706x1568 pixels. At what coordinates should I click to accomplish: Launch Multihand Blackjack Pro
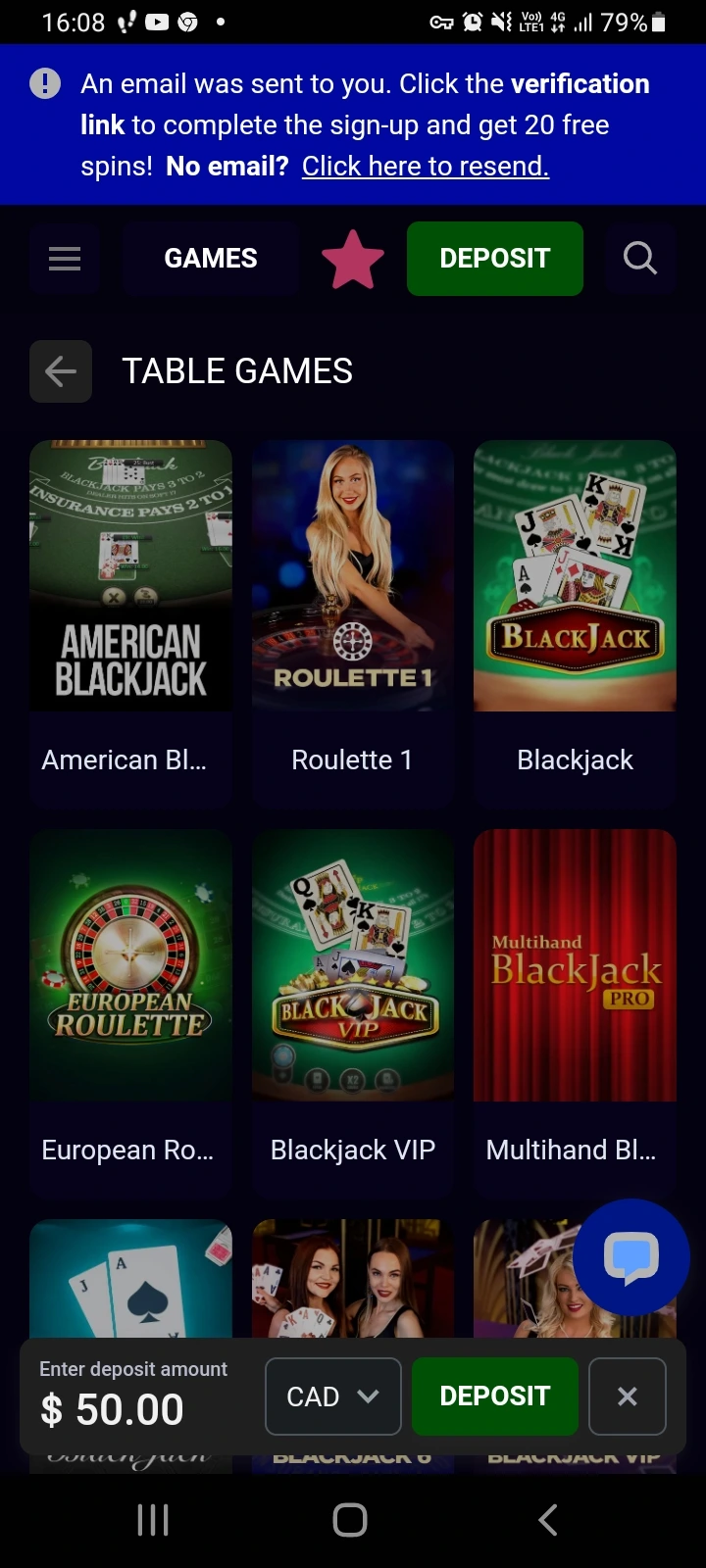coord(575,1012)
